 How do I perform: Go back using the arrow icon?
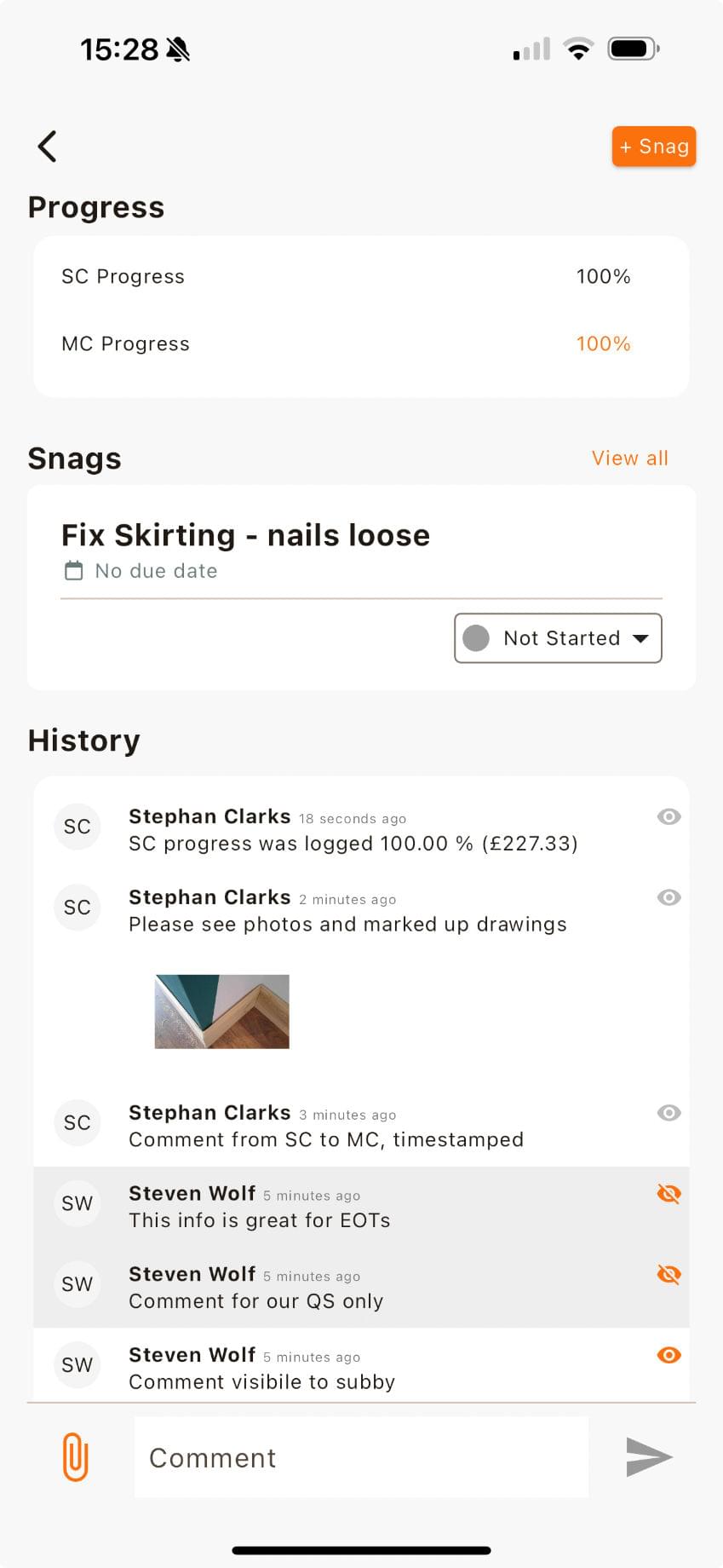click(x=48, y=147)
